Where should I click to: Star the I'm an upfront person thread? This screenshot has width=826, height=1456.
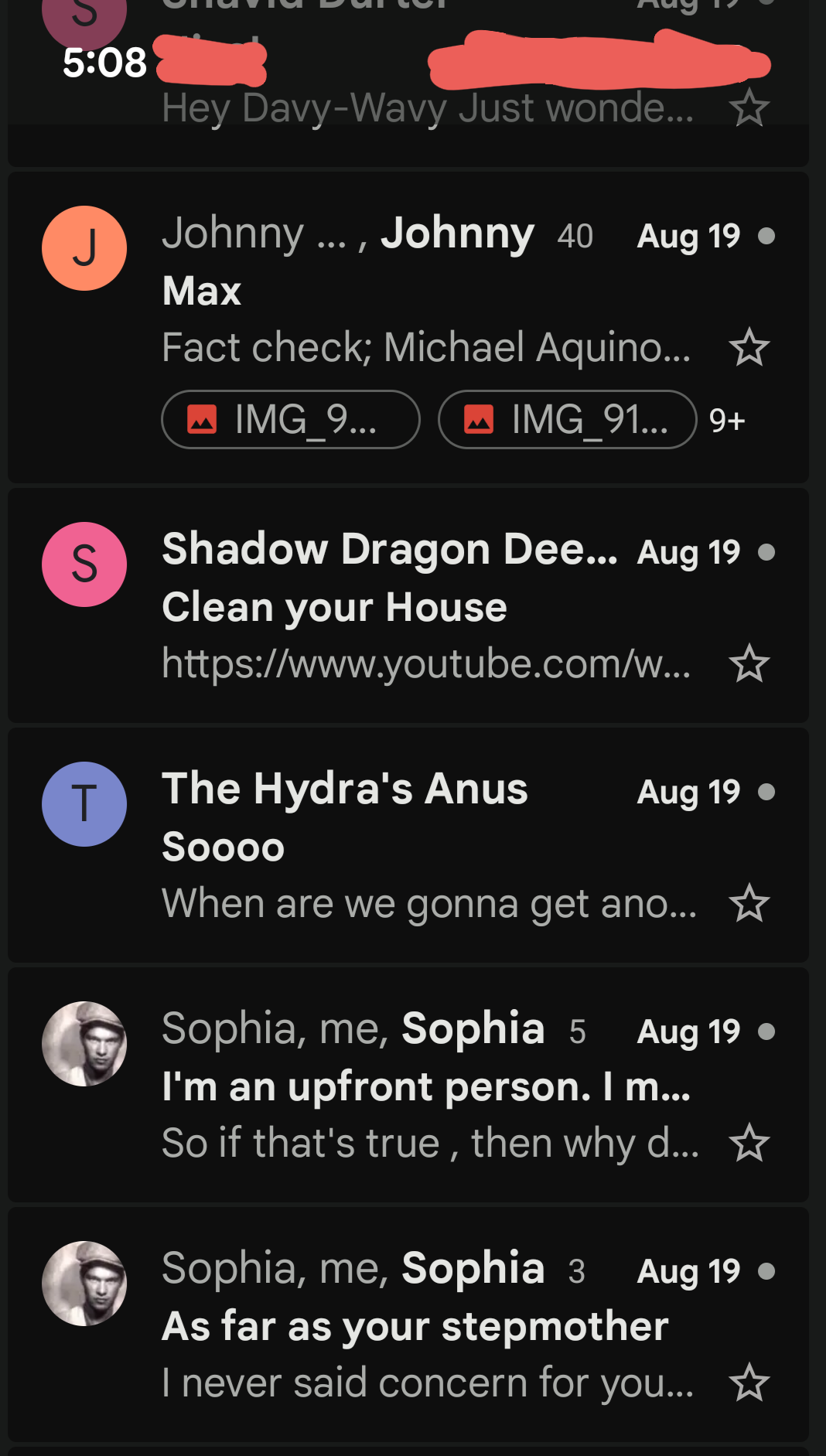click(x=749, y=1143)
